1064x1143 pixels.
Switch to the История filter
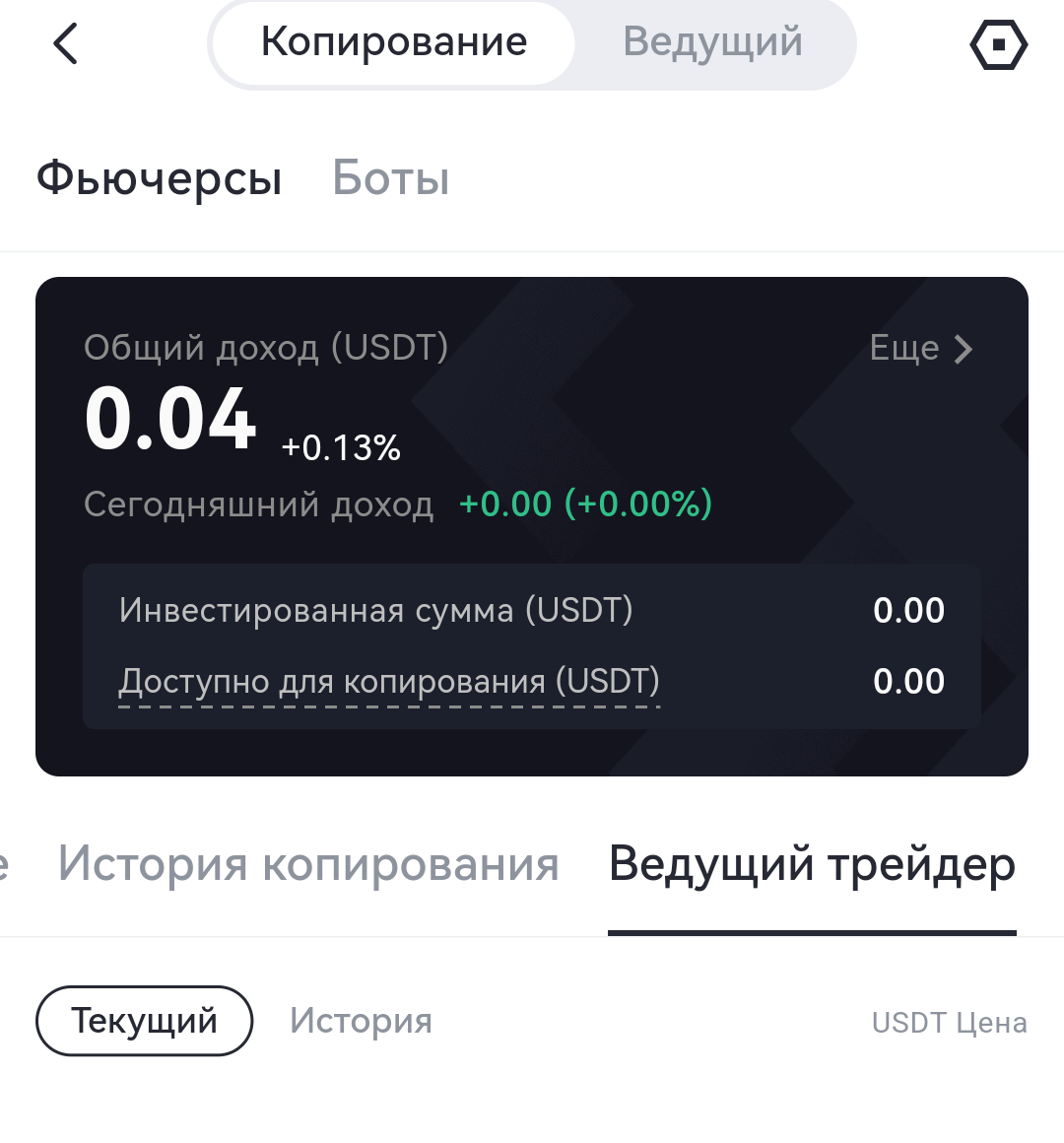tap(361, 1021)
